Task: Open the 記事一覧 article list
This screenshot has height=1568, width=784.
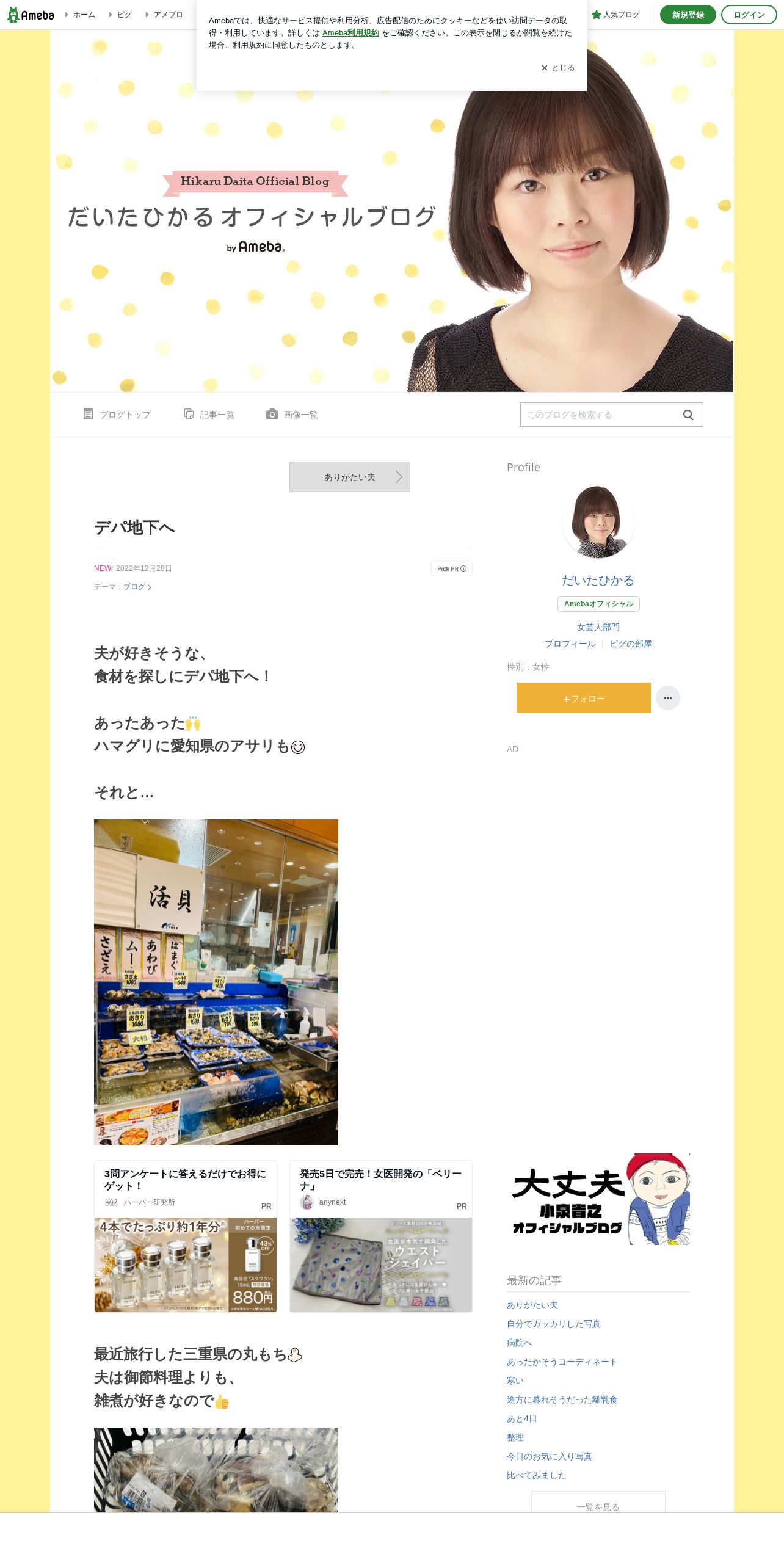Action: tap(209, 415)
